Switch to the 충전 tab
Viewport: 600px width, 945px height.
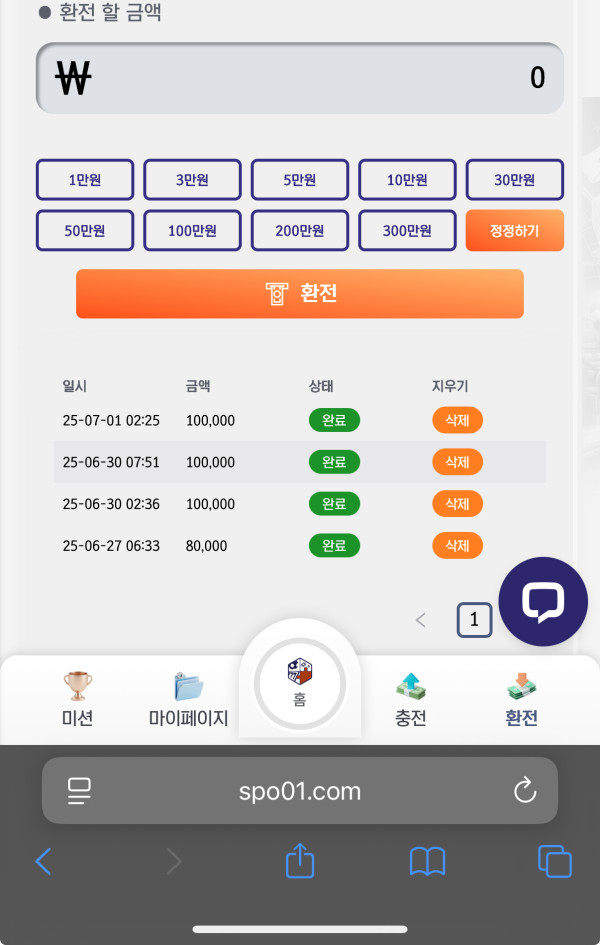point(410,700)
